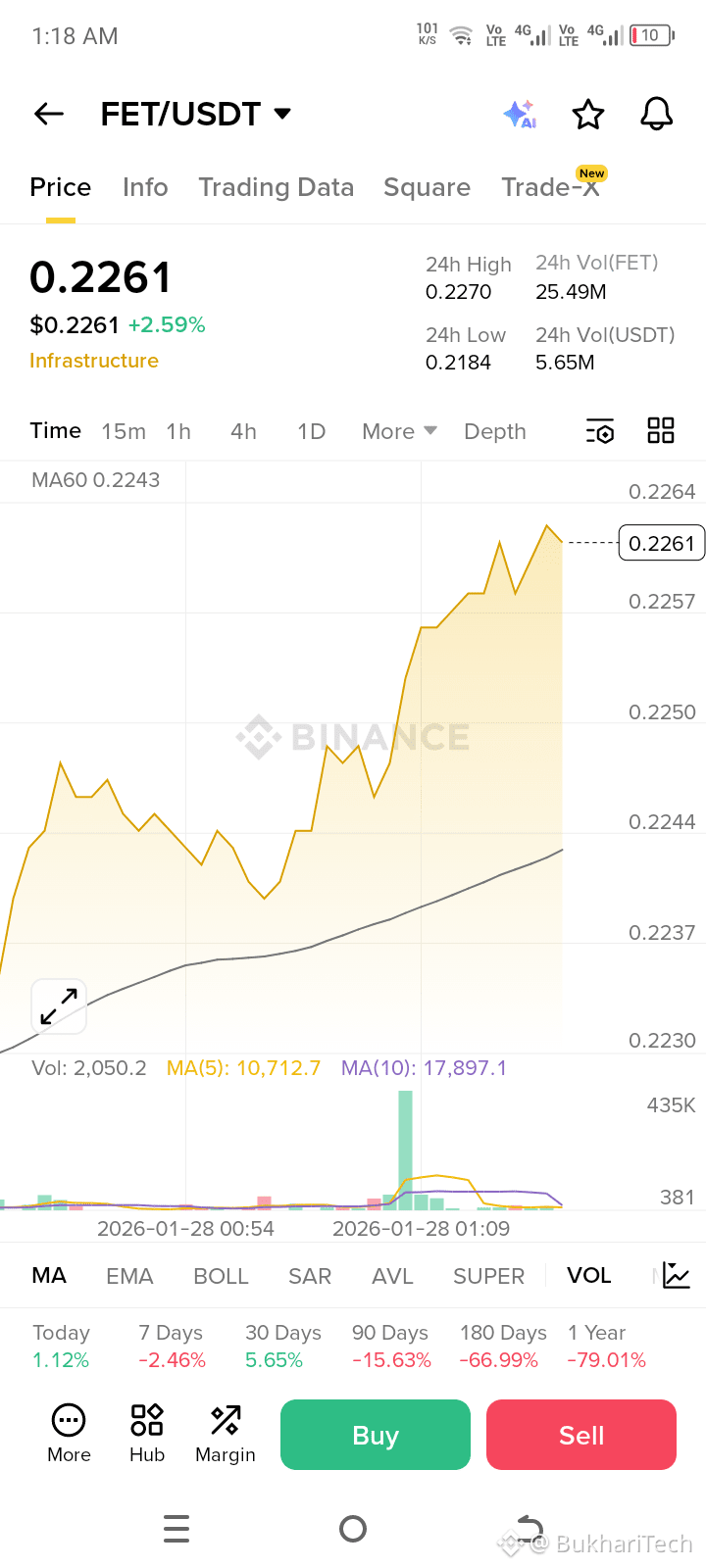The height and width of the screenshot is (1568, 706).
Task: Tap the Buy button
Action: (x=375, y=1434)
